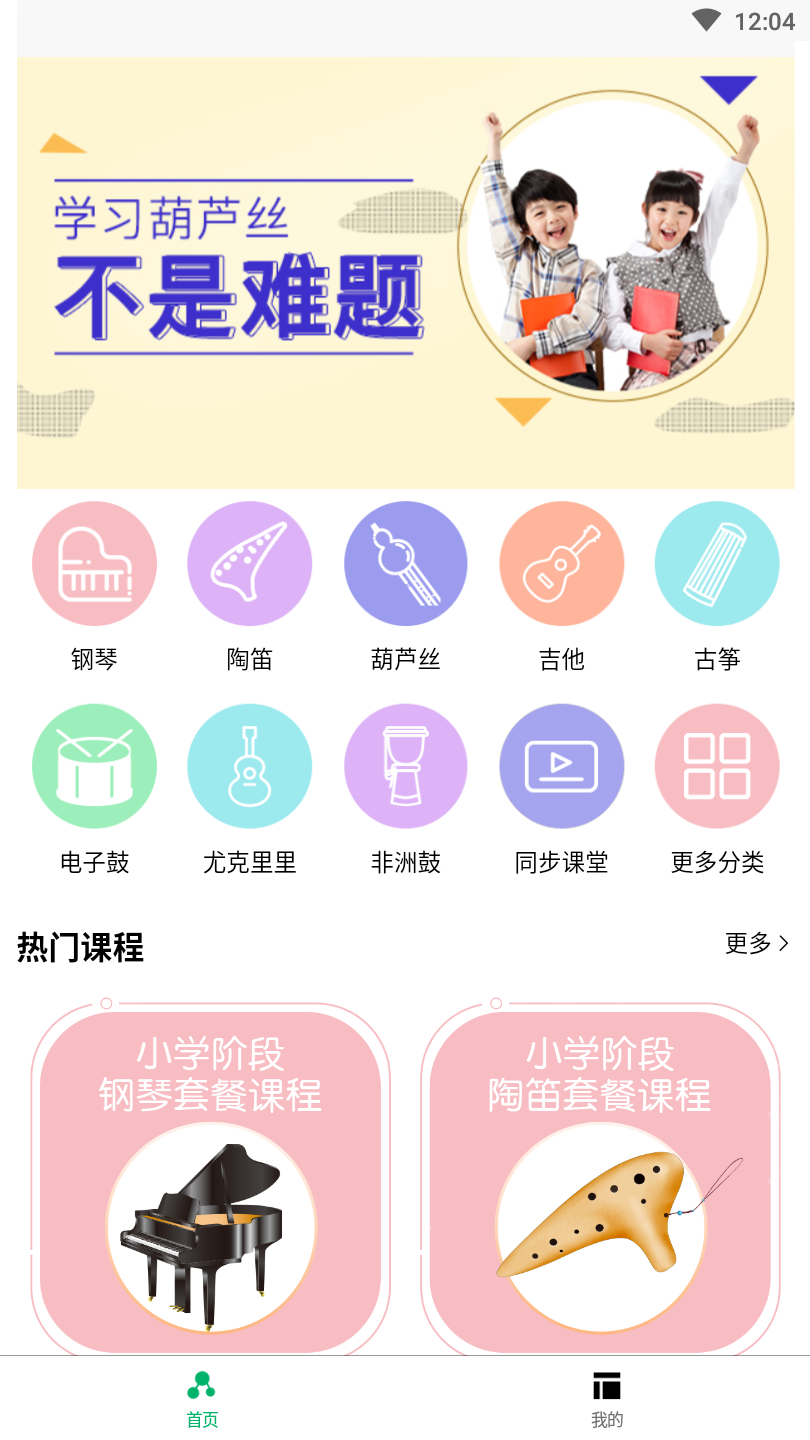Open the 葫芦丝 category
This screenshot has height=1440, width=810.
click(x=405, y=564)
